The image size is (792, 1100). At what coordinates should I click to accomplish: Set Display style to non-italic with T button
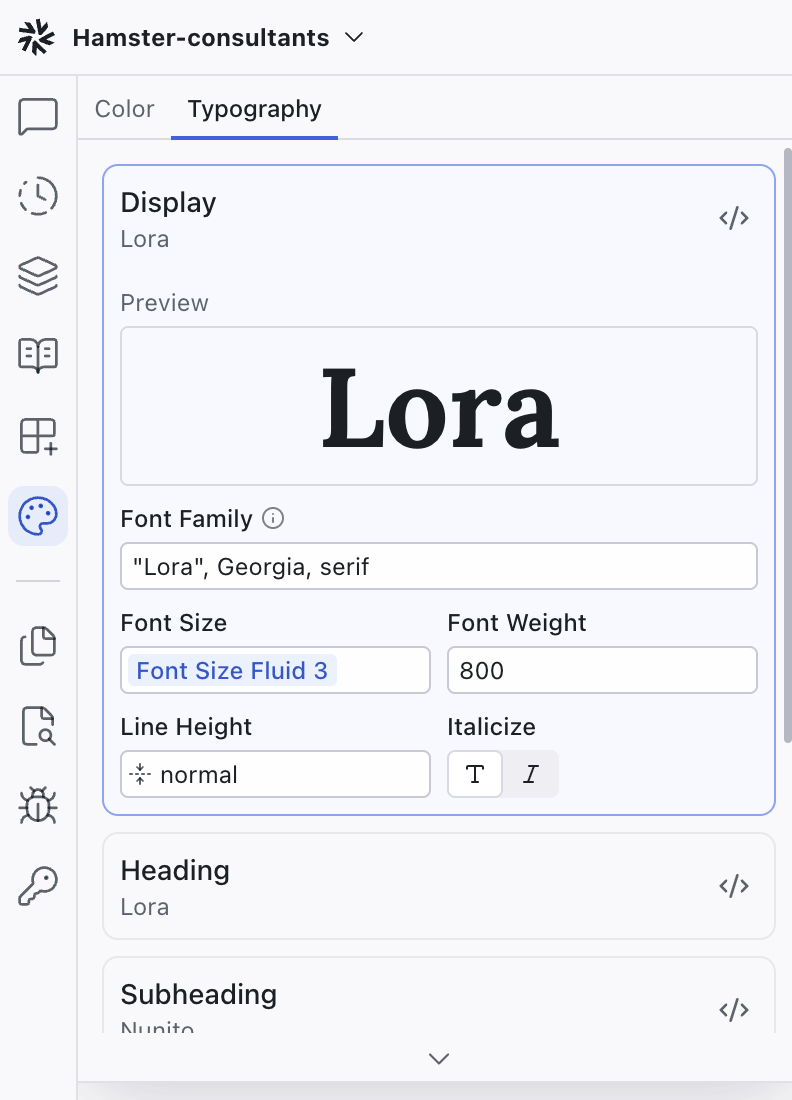pyautogui.click(x=475, y=773)
